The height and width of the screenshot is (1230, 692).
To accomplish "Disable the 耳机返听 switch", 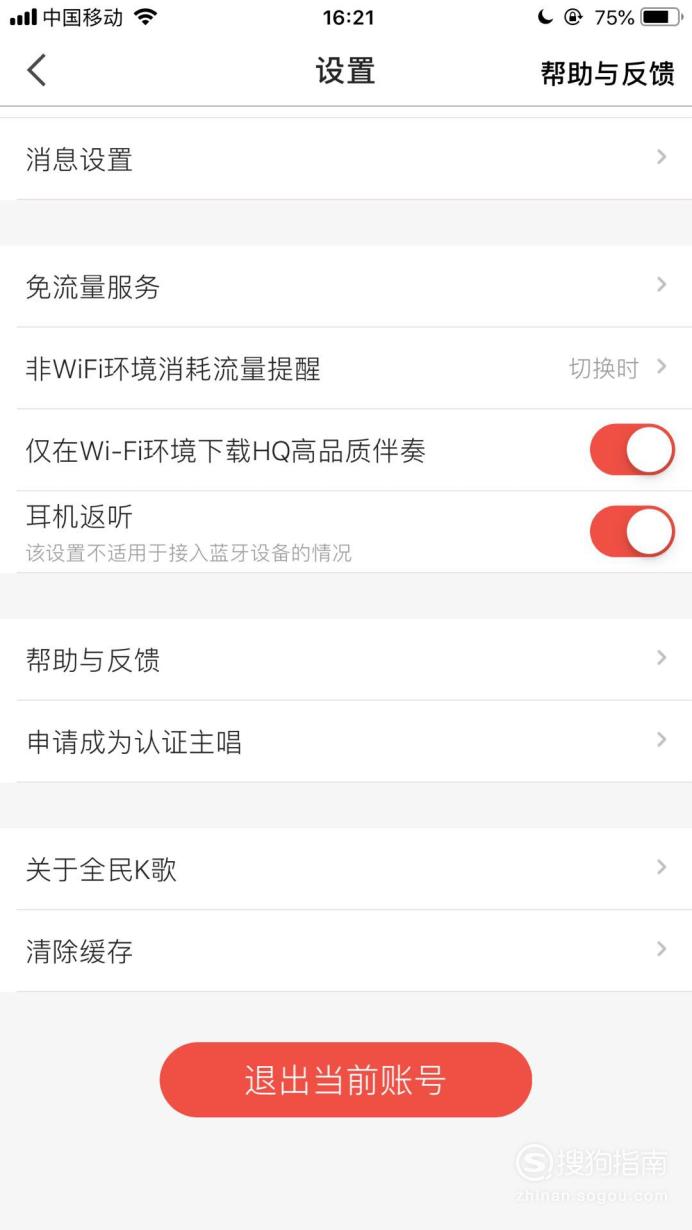I will pos(632,532).
